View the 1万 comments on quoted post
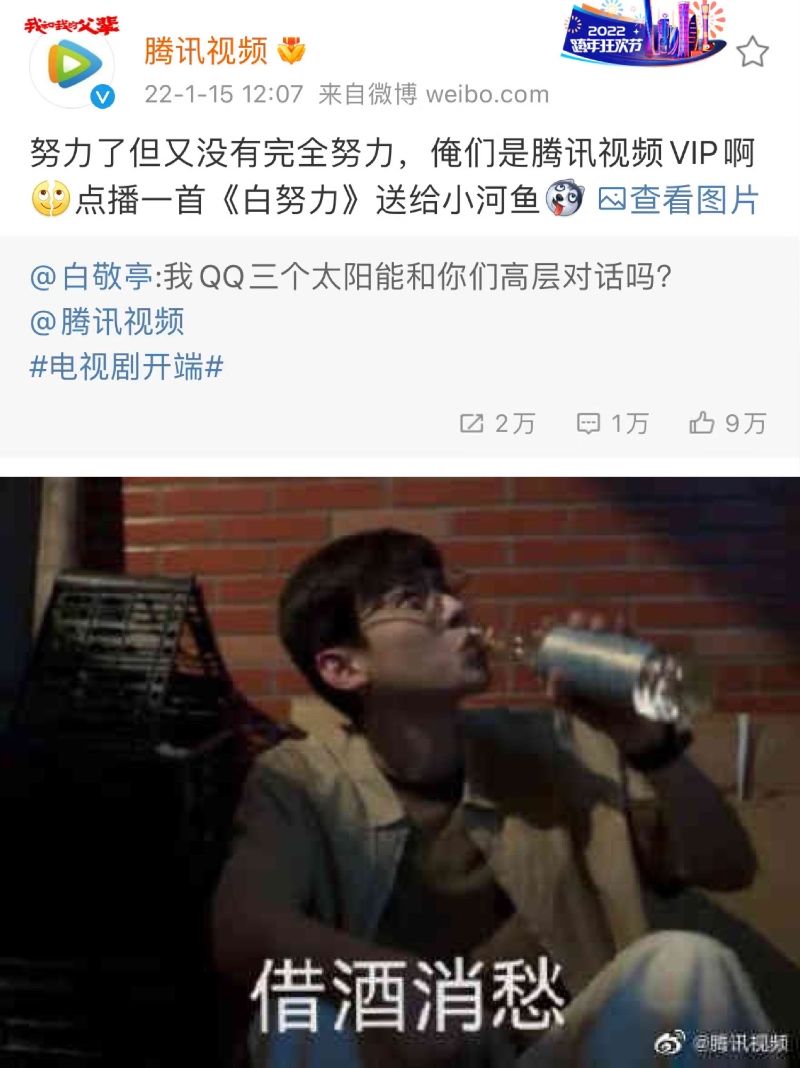Viewport: 800px width, 1068px height. point(613,423)
